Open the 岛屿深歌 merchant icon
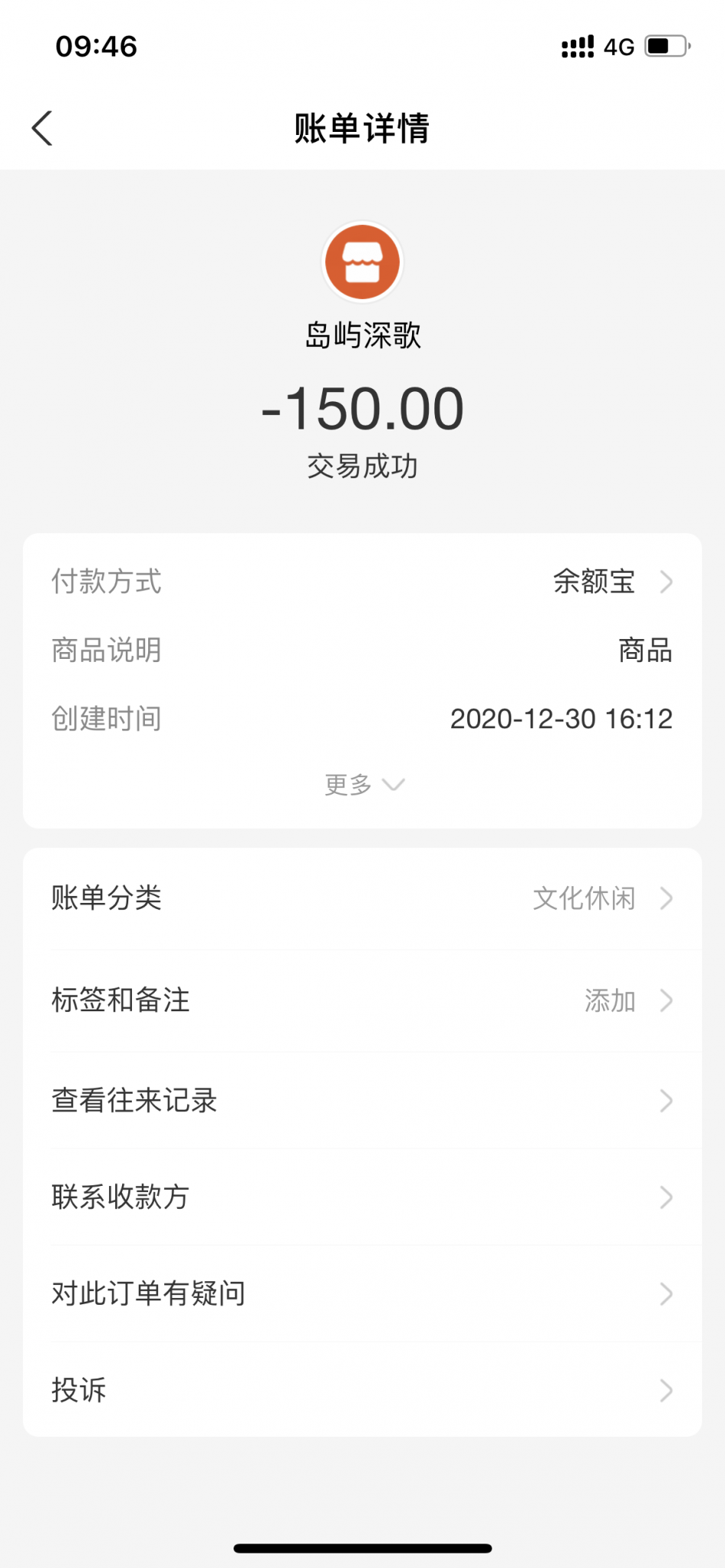This screenshot has height=1568, width=725. [x=362, y=262]
